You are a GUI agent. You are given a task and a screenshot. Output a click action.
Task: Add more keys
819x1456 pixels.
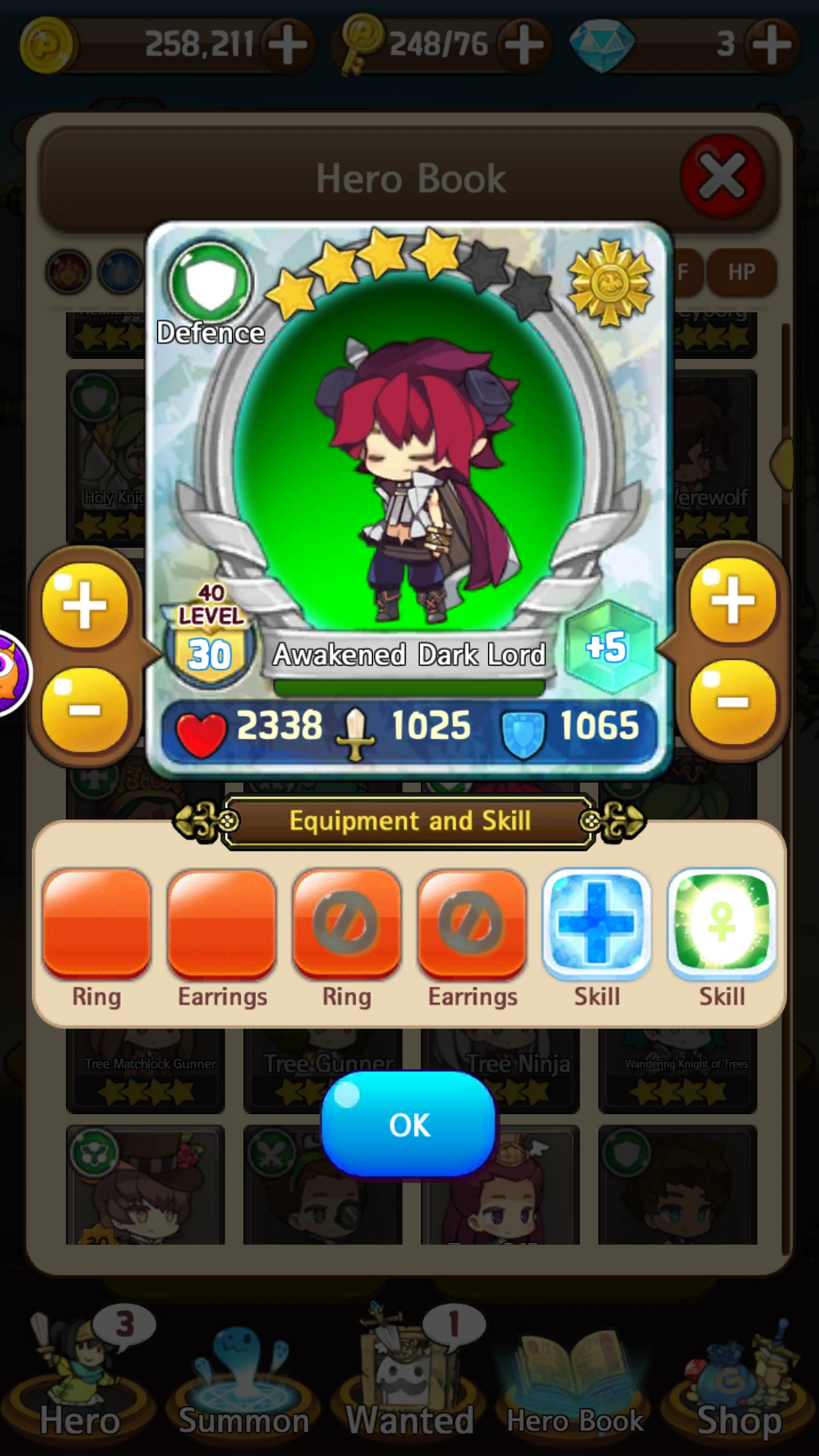[x=523, y=44]
